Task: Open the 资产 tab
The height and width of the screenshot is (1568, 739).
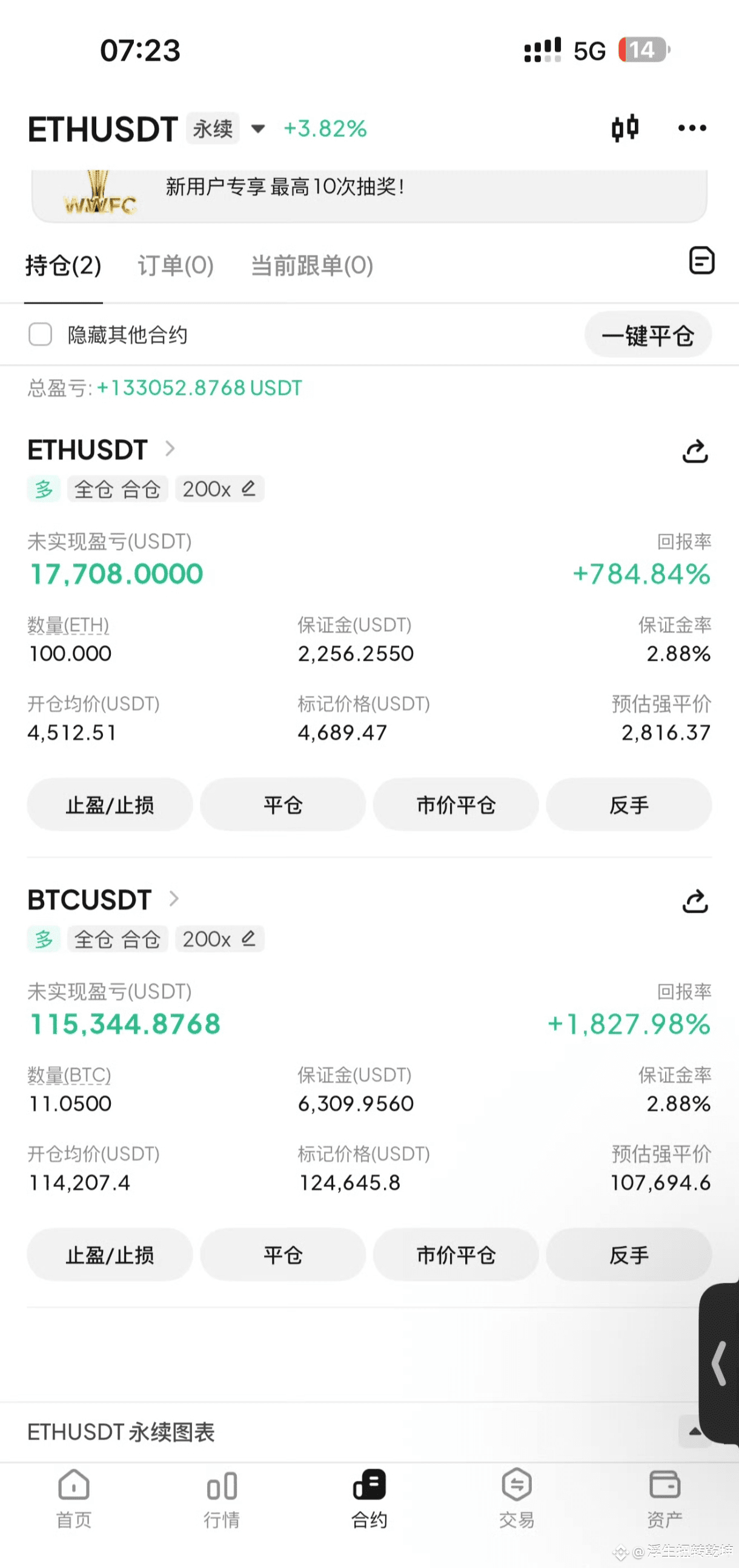Action: coord(664,1498)
